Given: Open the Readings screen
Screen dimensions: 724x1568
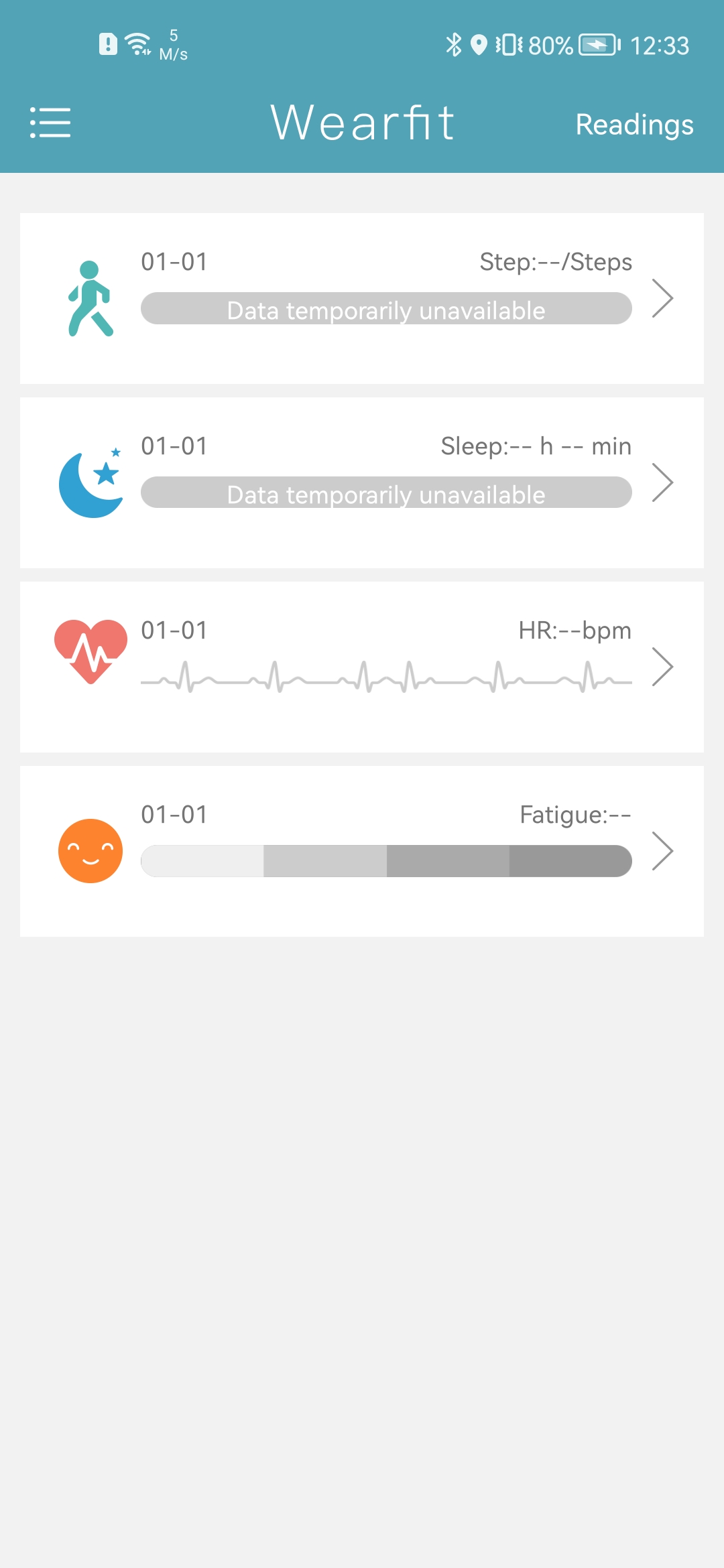Looking at the screenshot, I should 634,124.
